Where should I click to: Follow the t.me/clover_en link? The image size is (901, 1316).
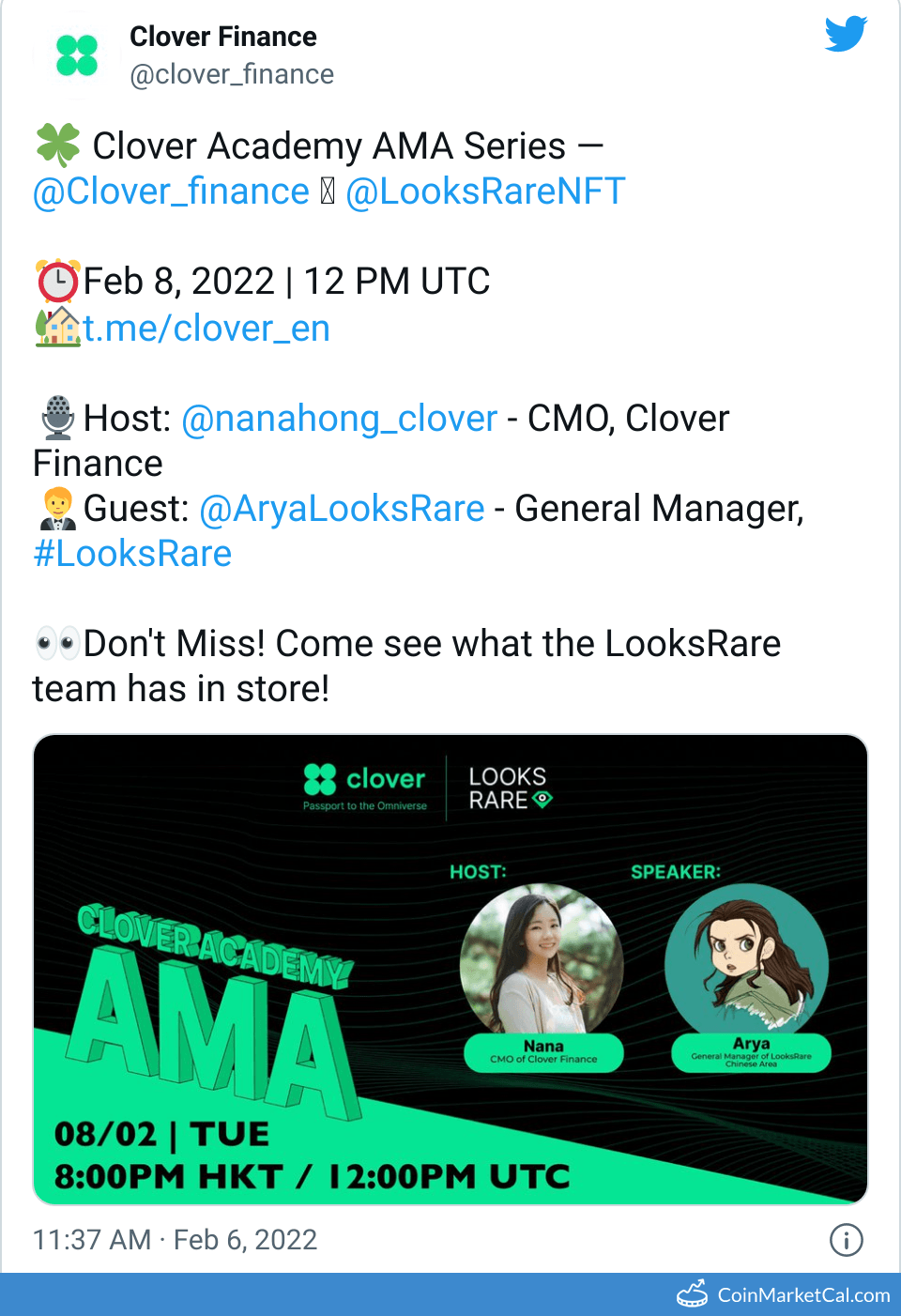[x=206, y=329]
